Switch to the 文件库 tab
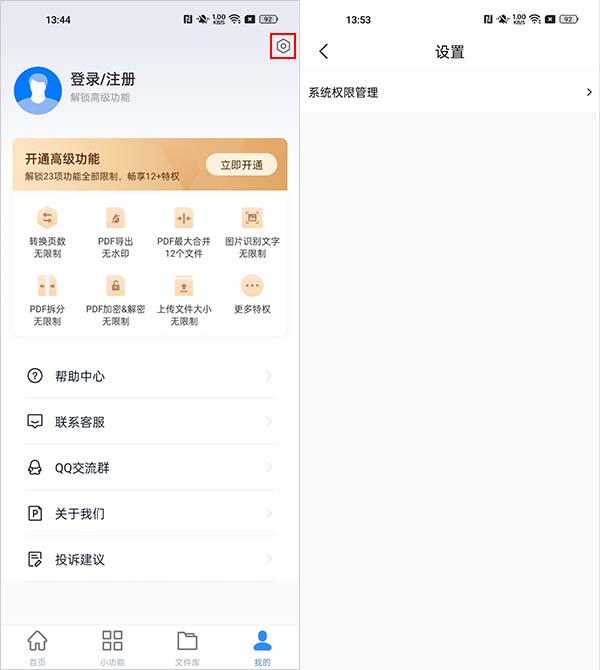This screenshot has height=670, width=600. pos(187,647)
